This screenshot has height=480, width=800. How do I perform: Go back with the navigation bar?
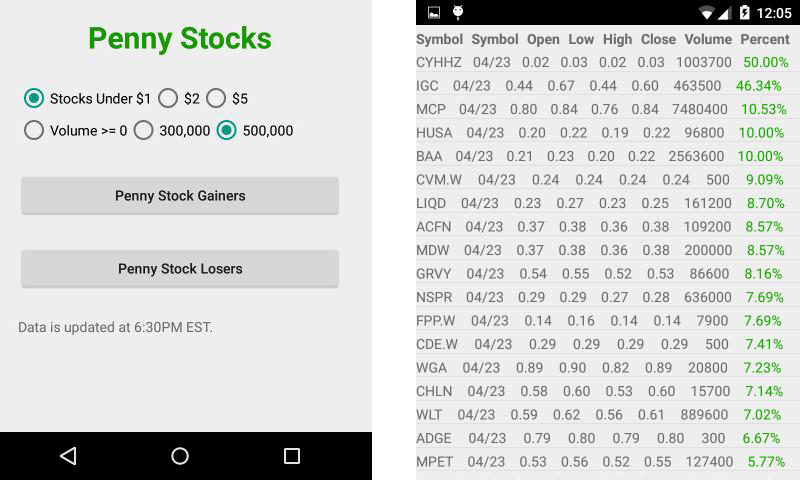(x=68, y=456)
